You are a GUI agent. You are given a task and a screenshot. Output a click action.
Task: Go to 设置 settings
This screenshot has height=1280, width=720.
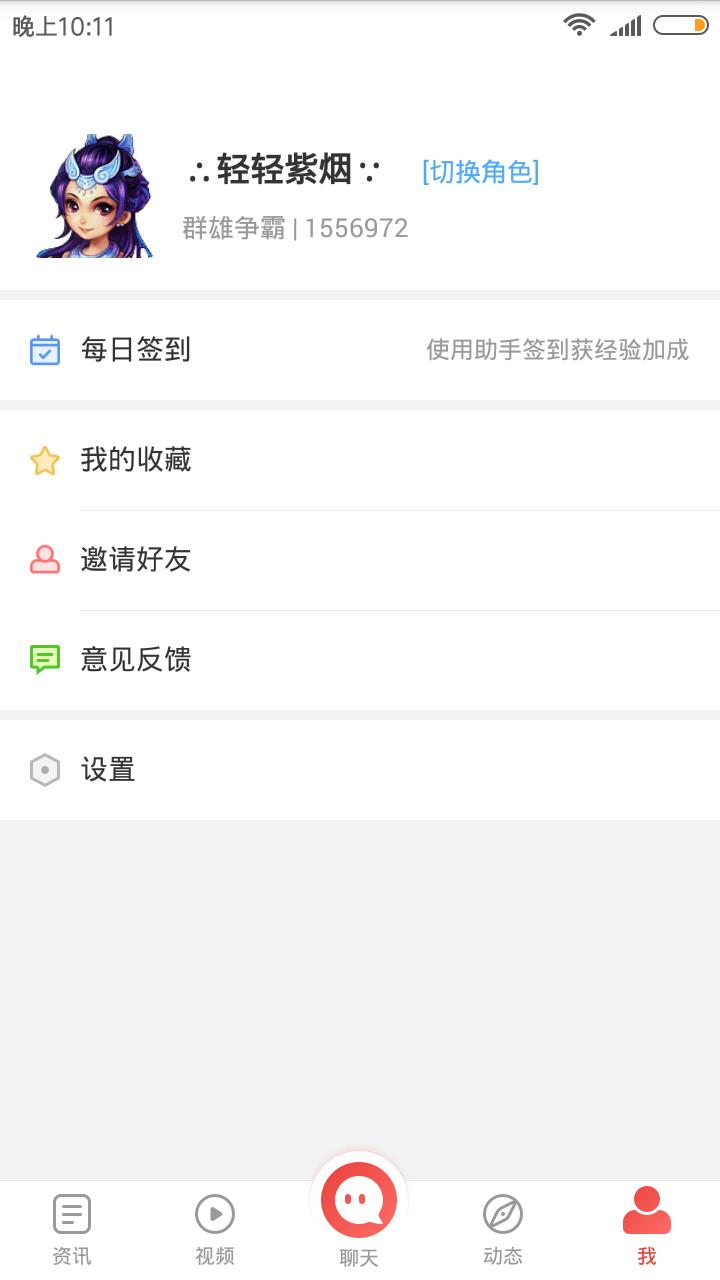tap(360, 770)
